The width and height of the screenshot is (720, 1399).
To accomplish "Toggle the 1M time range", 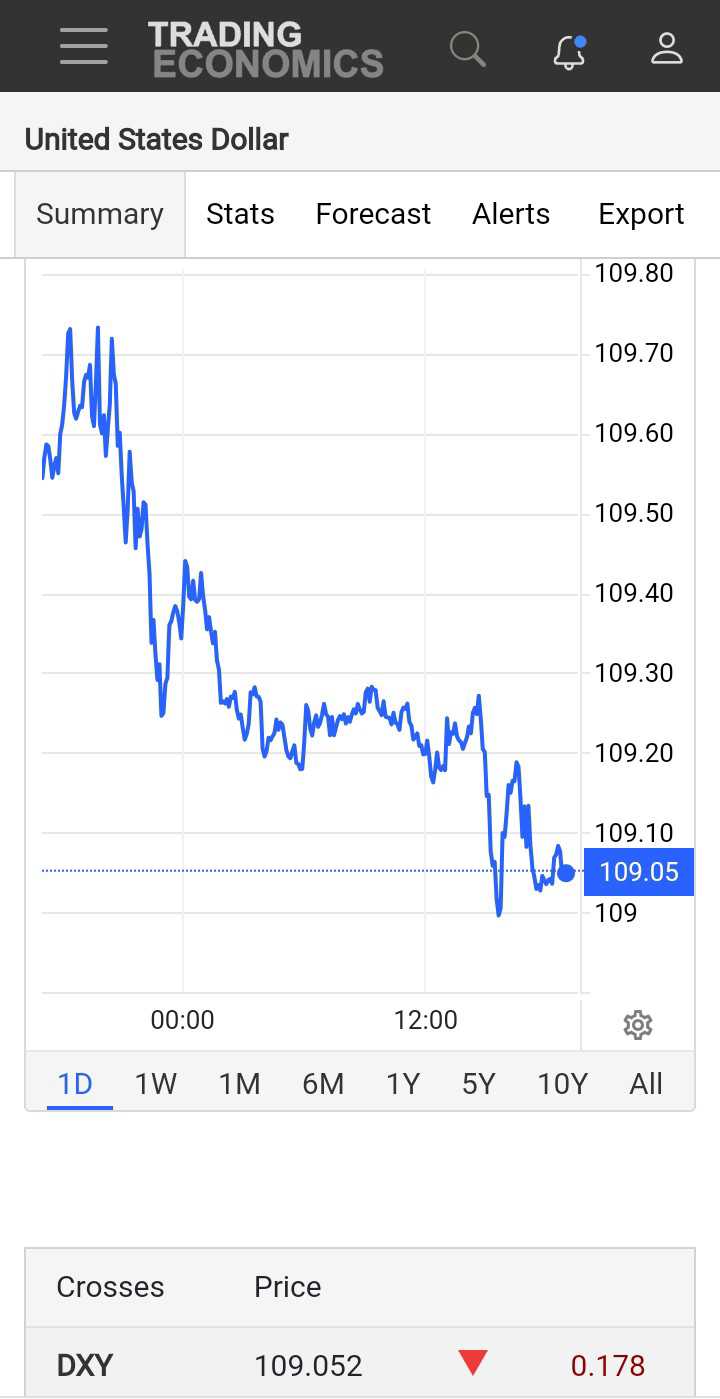I will coord(239,1083).
